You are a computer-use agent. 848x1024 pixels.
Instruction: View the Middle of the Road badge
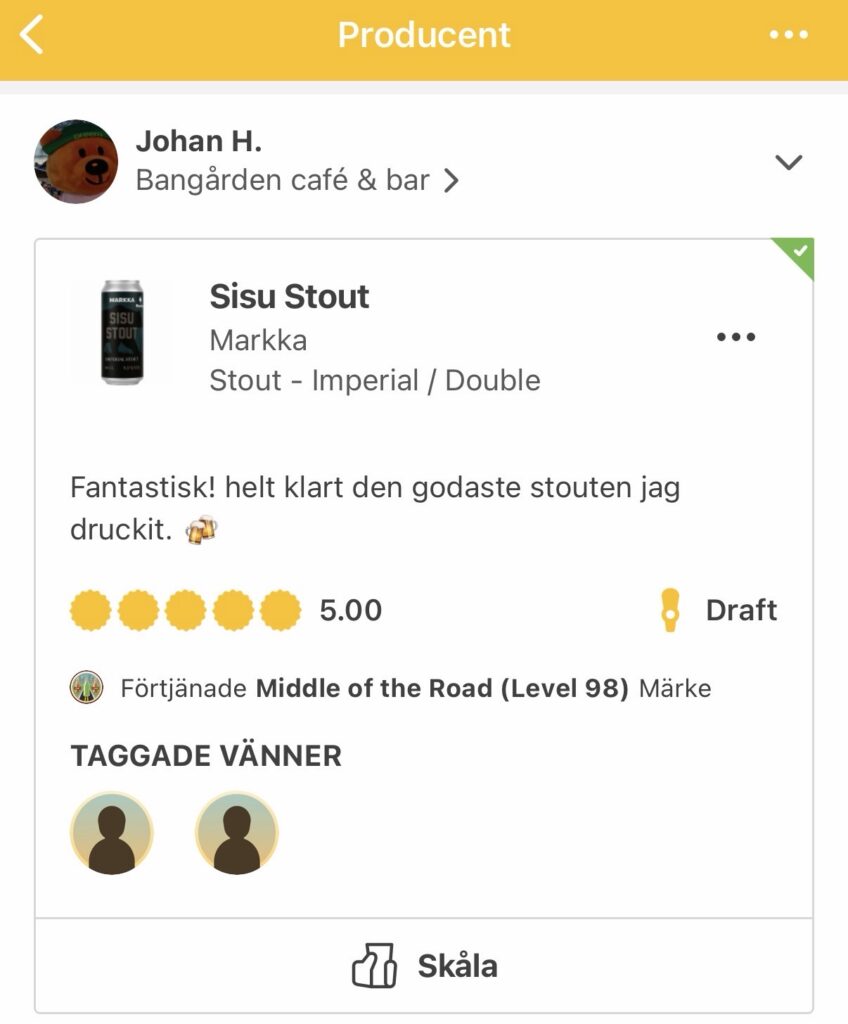click(x=87, y=688)
